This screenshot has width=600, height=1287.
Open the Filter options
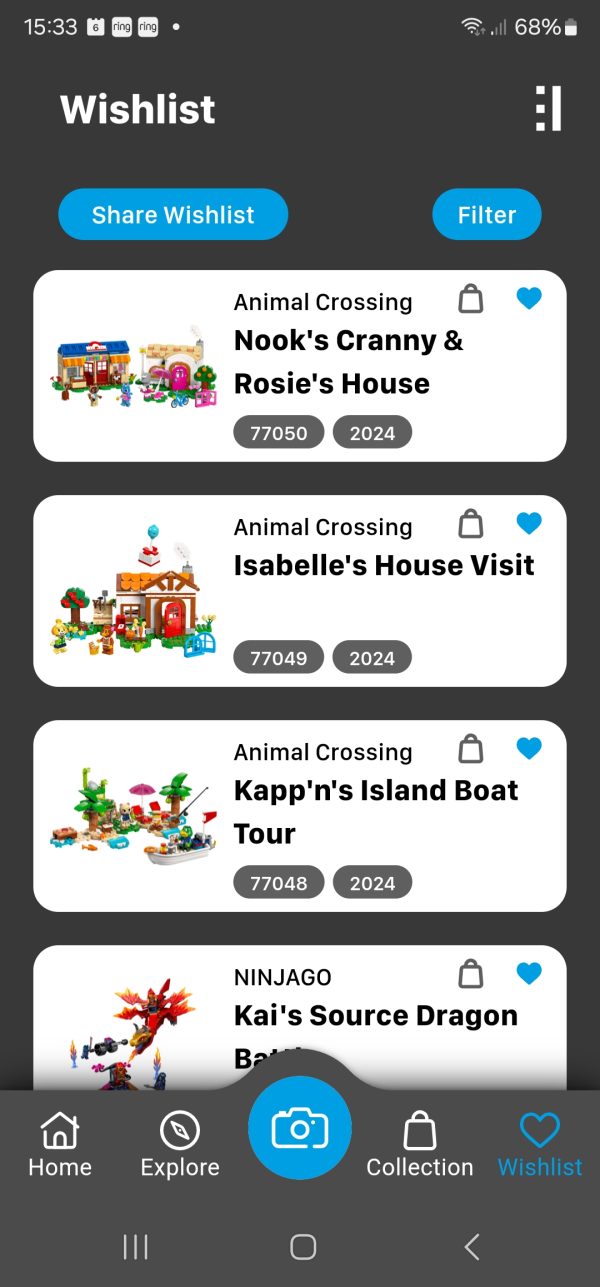click(486, 215)
